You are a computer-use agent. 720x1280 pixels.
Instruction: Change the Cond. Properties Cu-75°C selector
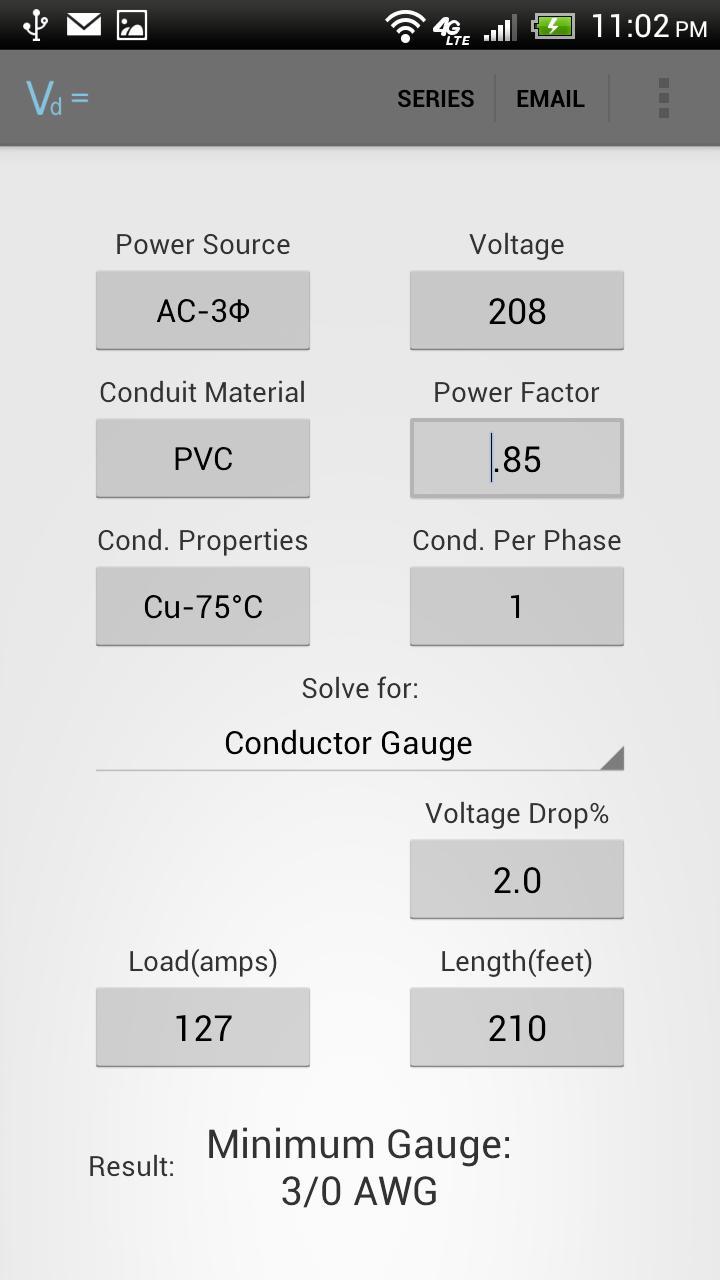pyautogui.click(x=202, y=605)
